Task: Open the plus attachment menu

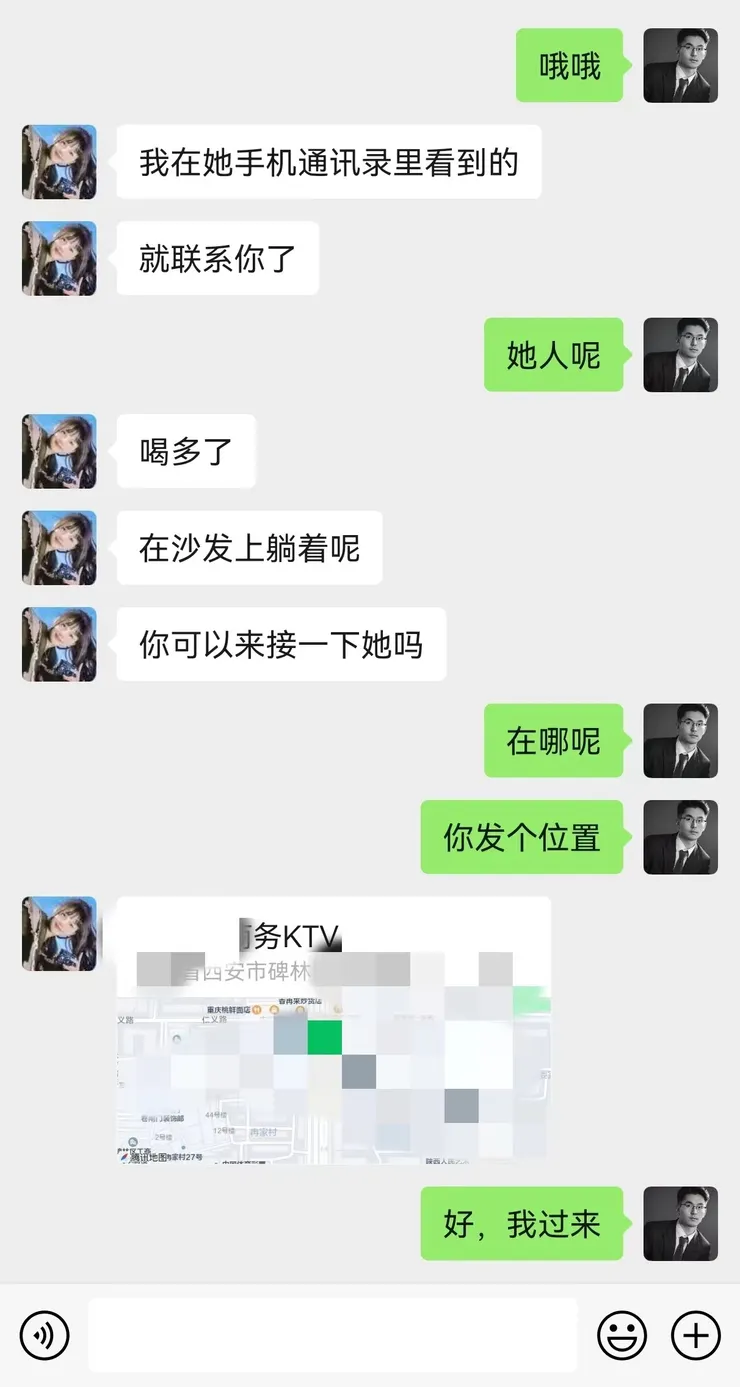Action: [696, 1334]
